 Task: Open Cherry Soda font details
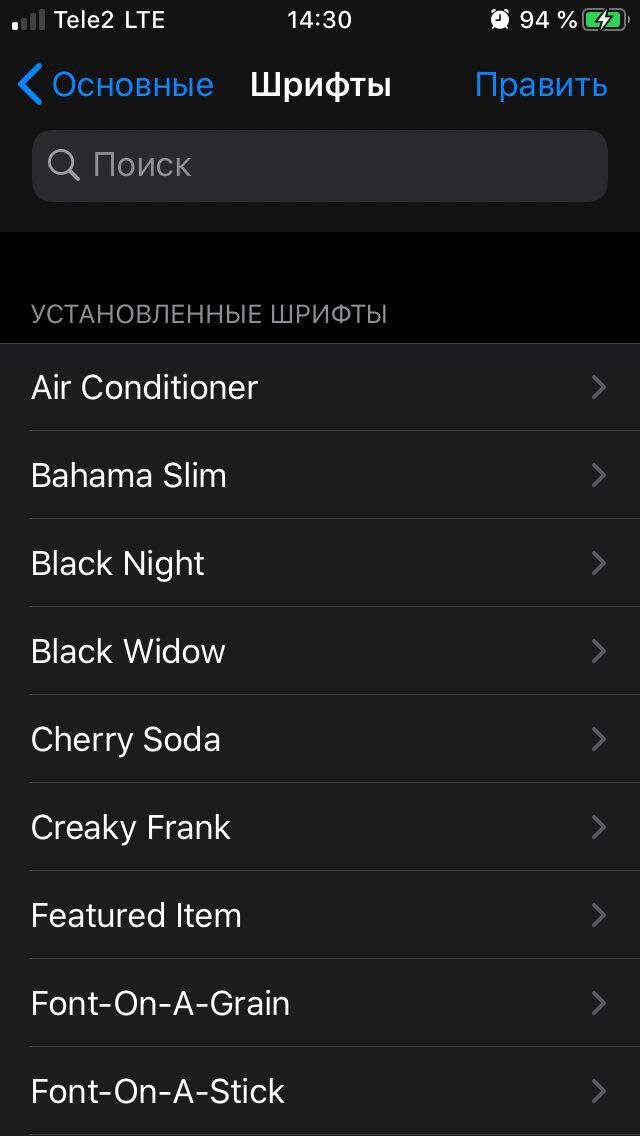(x=320, y=740)
